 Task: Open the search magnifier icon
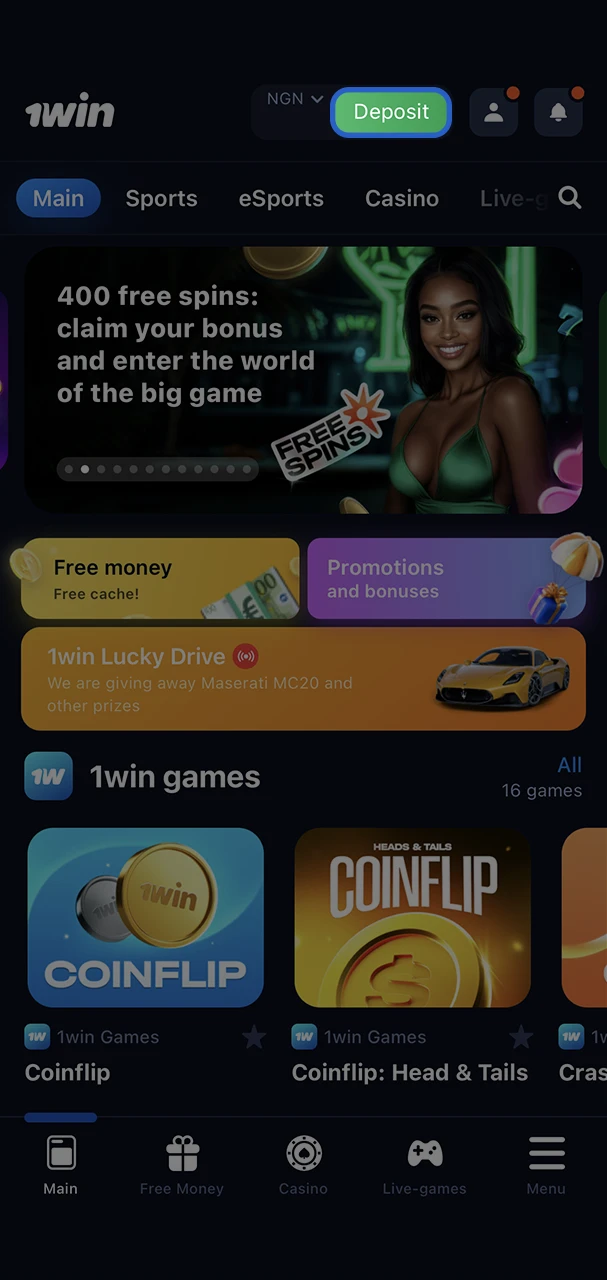coord(570,198)
